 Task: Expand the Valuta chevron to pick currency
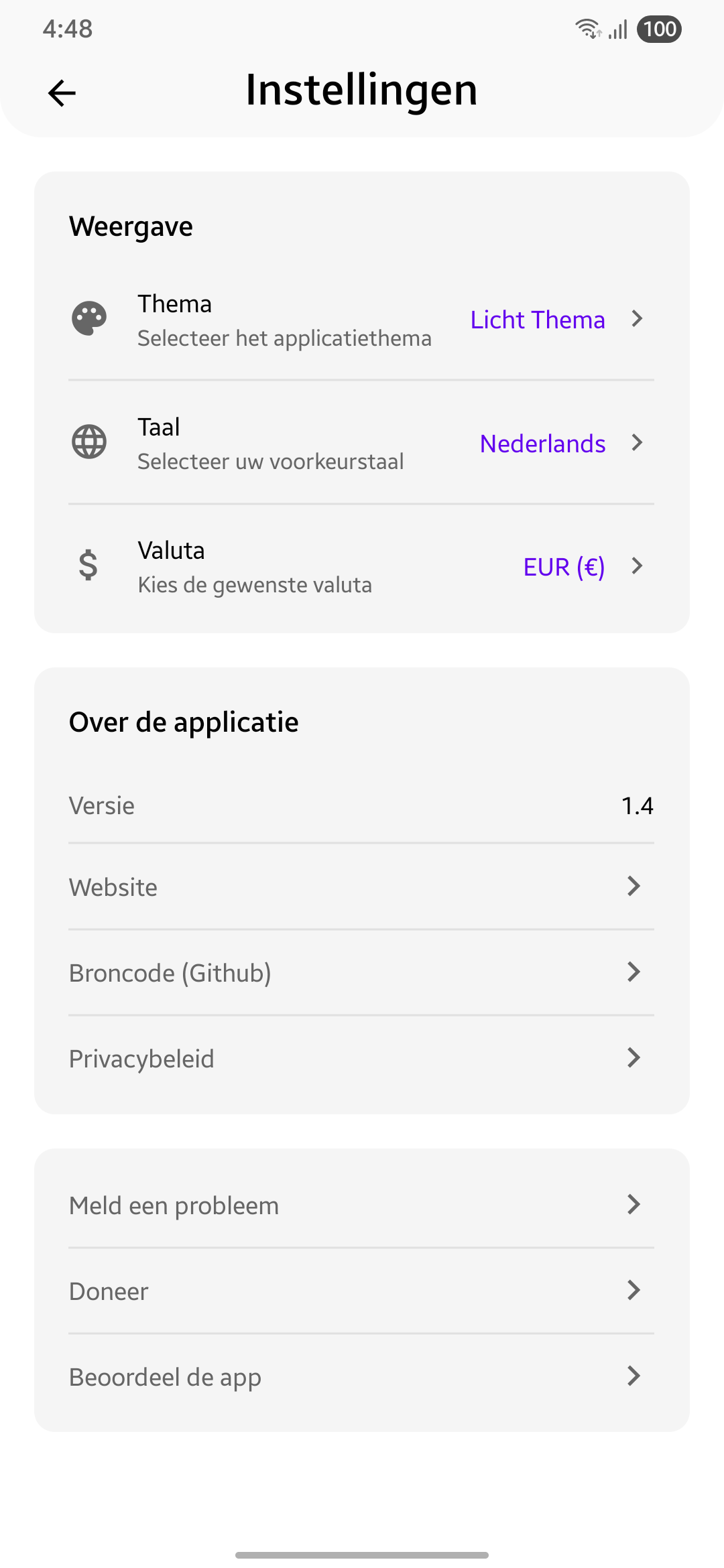pos(636,566)
